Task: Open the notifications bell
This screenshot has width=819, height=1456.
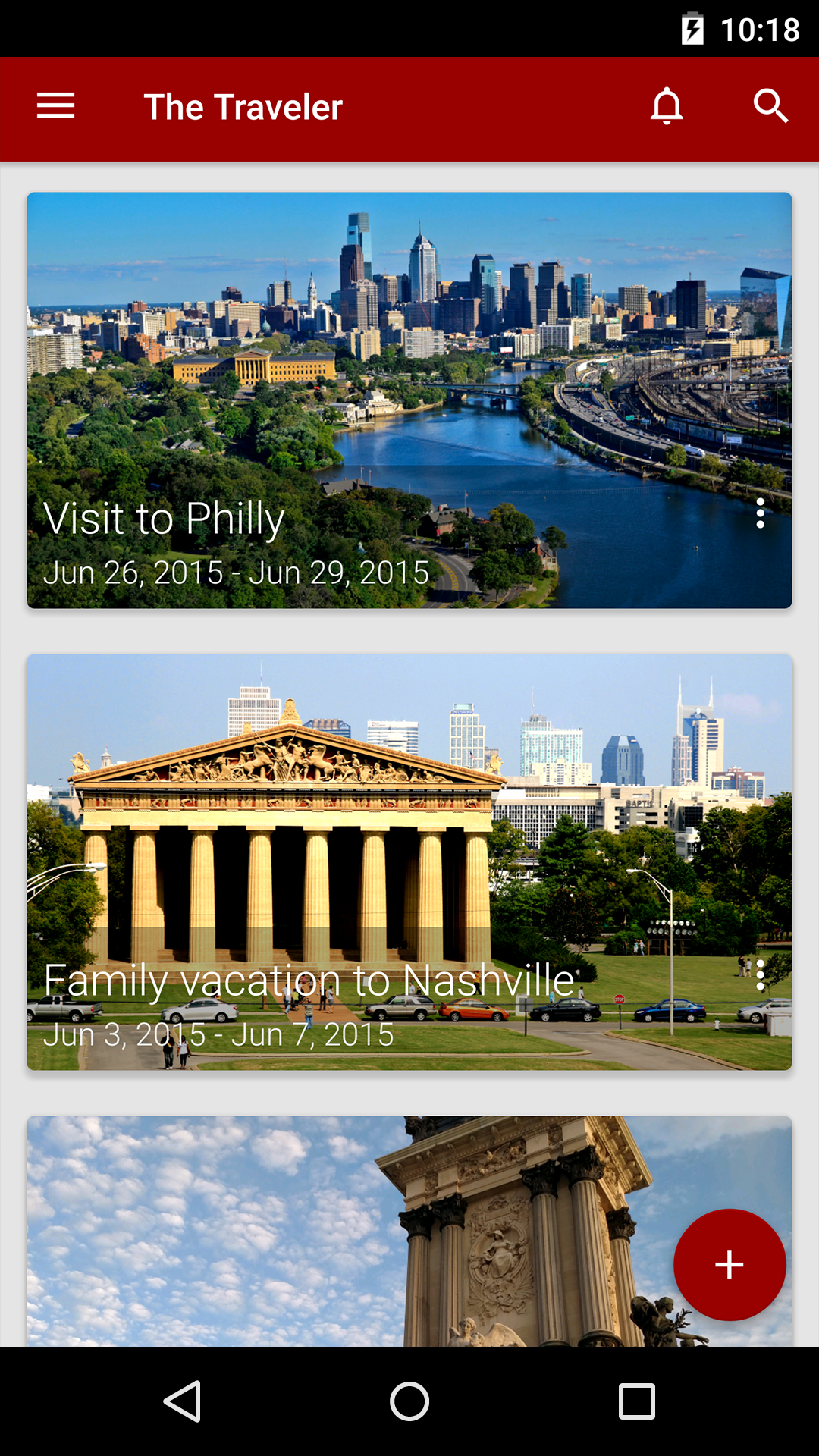Action: (667, 106)
